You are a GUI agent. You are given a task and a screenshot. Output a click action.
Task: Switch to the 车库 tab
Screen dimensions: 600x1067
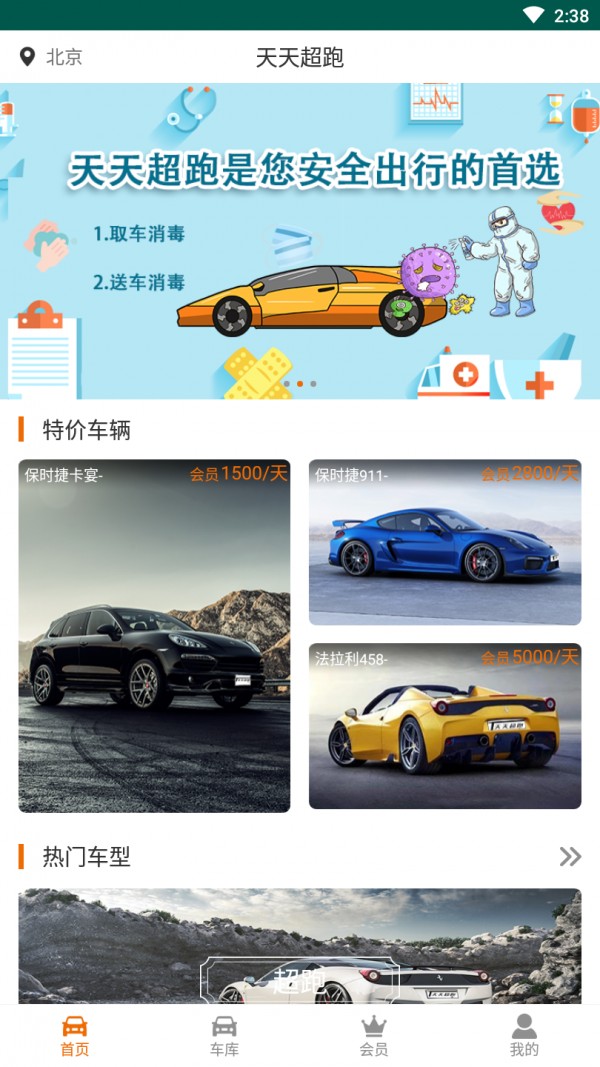click(225, 1035)
